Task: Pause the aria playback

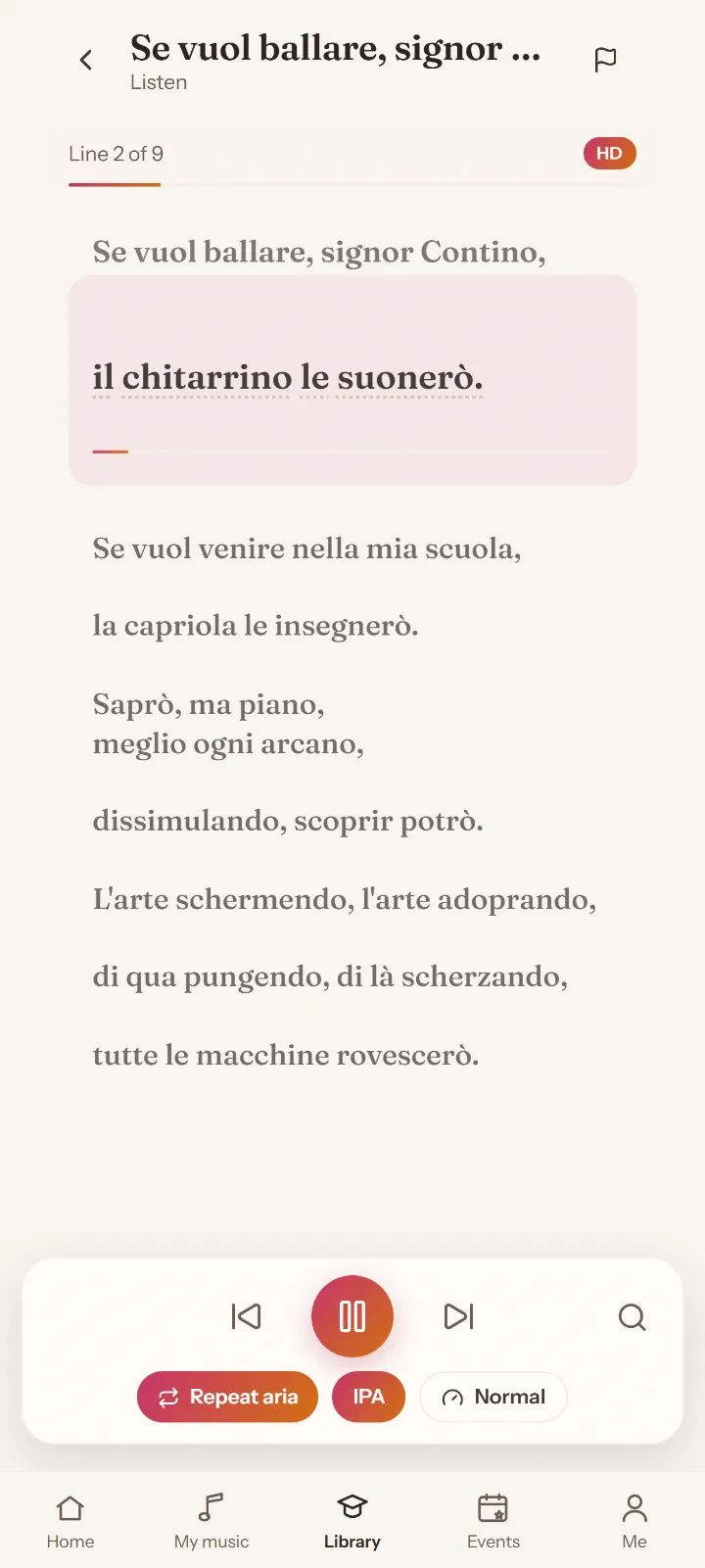Action: coord(352,1316)
